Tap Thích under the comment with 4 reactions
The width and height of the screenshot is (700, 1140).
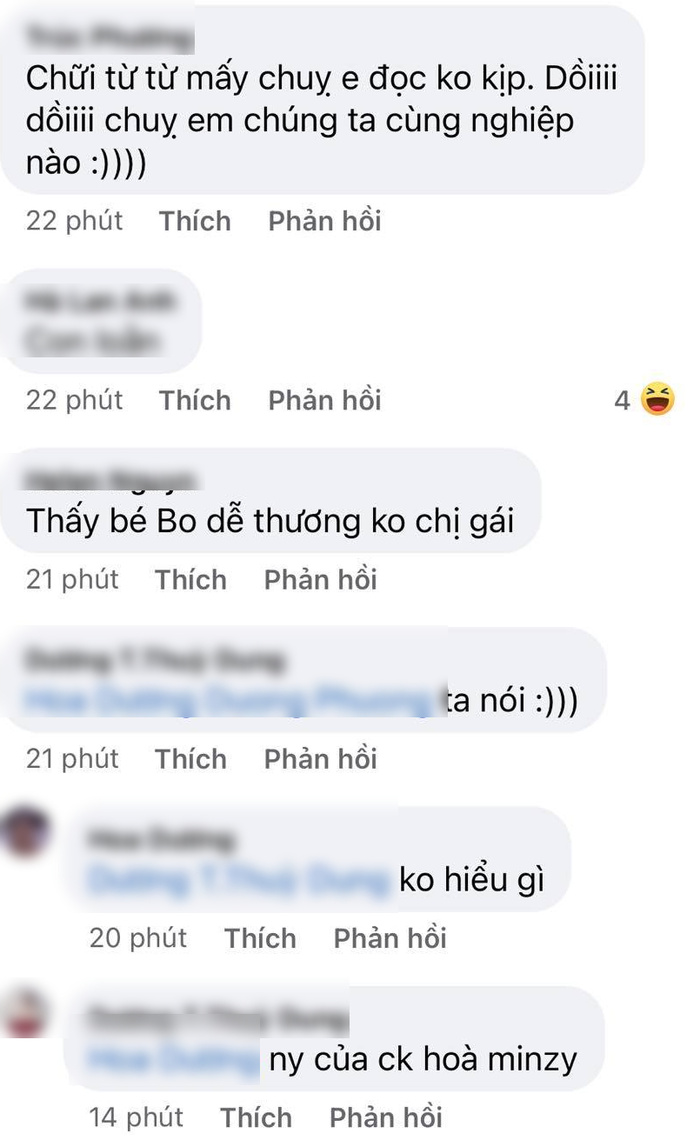coord(194,400)
